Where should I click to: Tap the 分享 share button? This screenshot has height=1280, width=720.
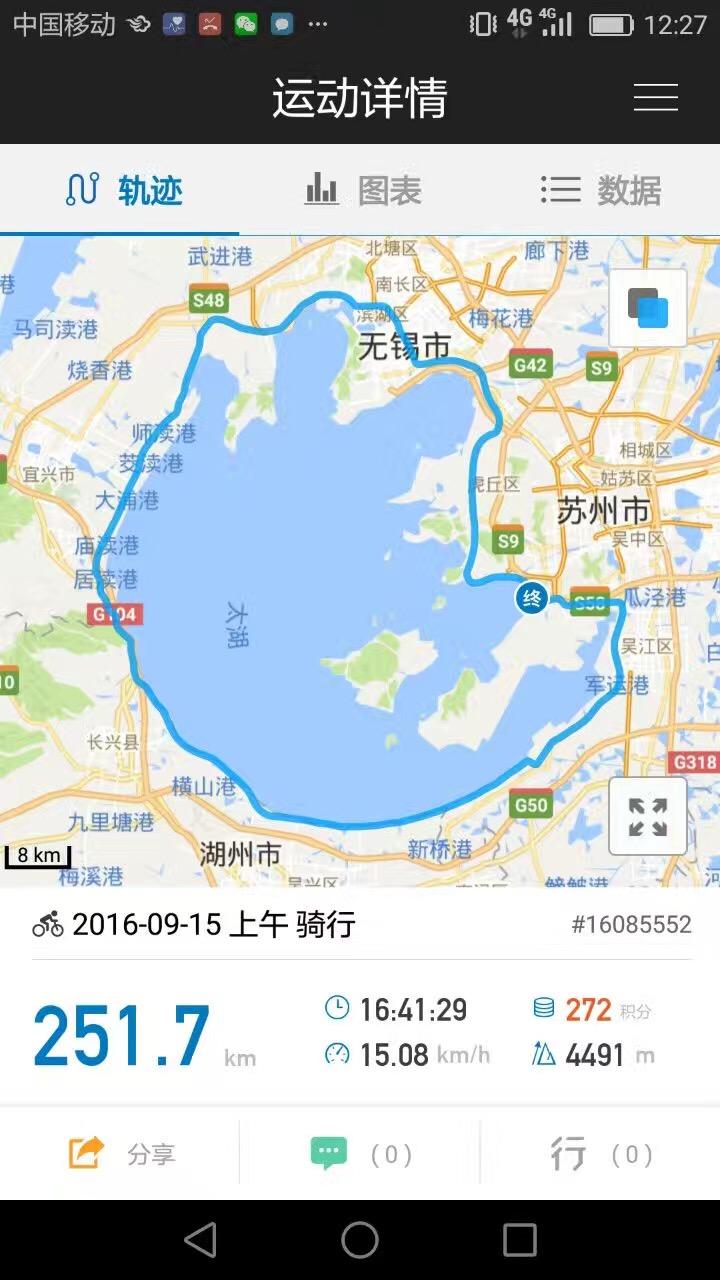point(120,1154)
